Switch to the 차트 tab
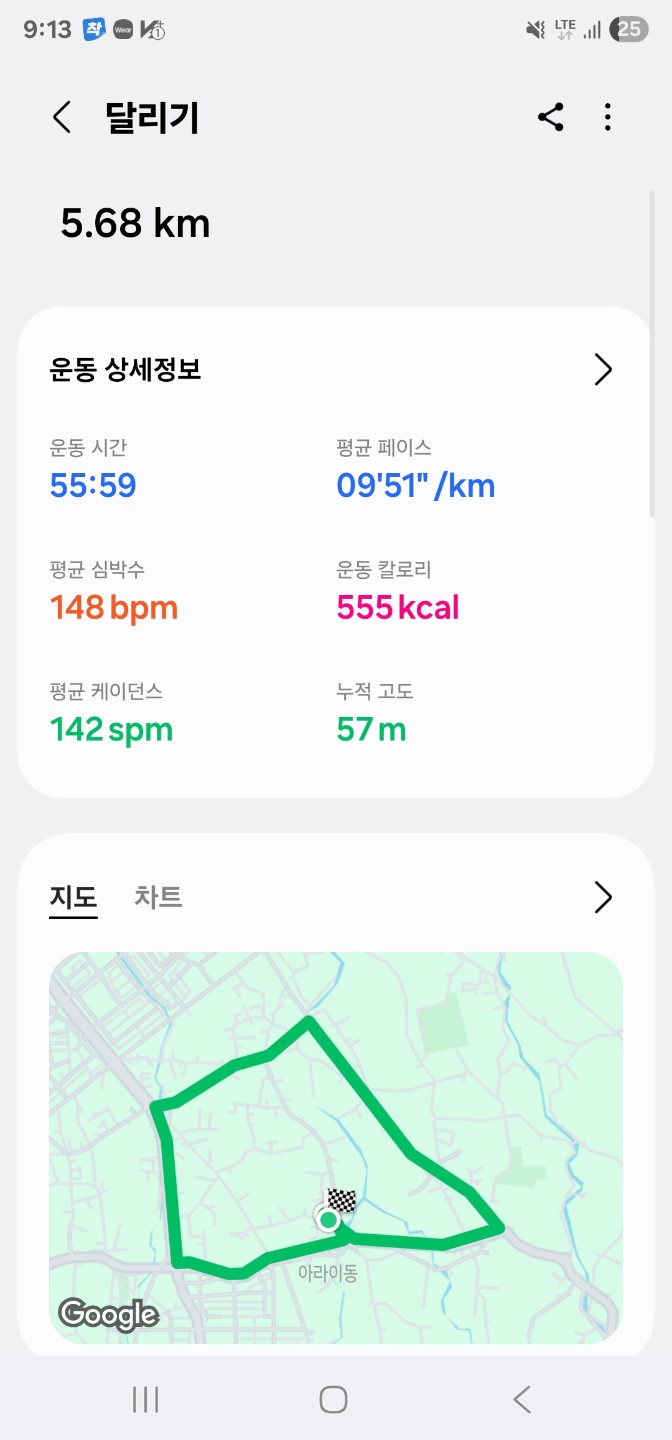 click(x=158, y=896)
